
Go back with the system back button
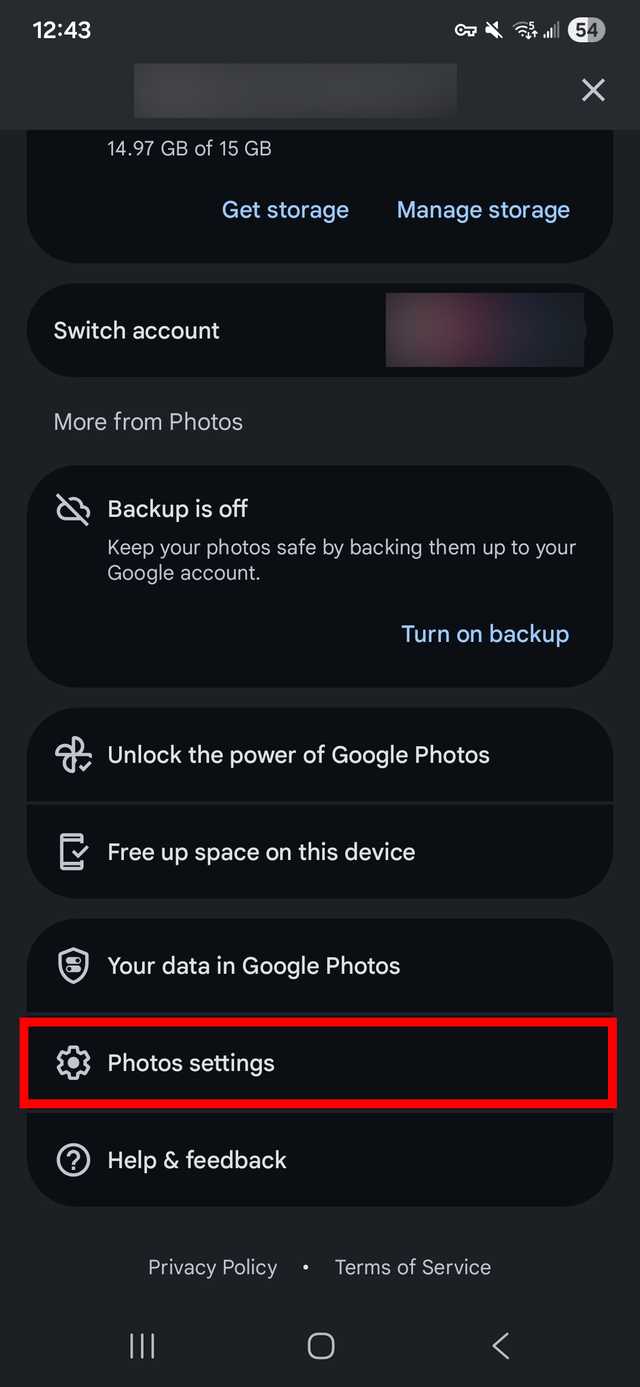[500, 1345]
